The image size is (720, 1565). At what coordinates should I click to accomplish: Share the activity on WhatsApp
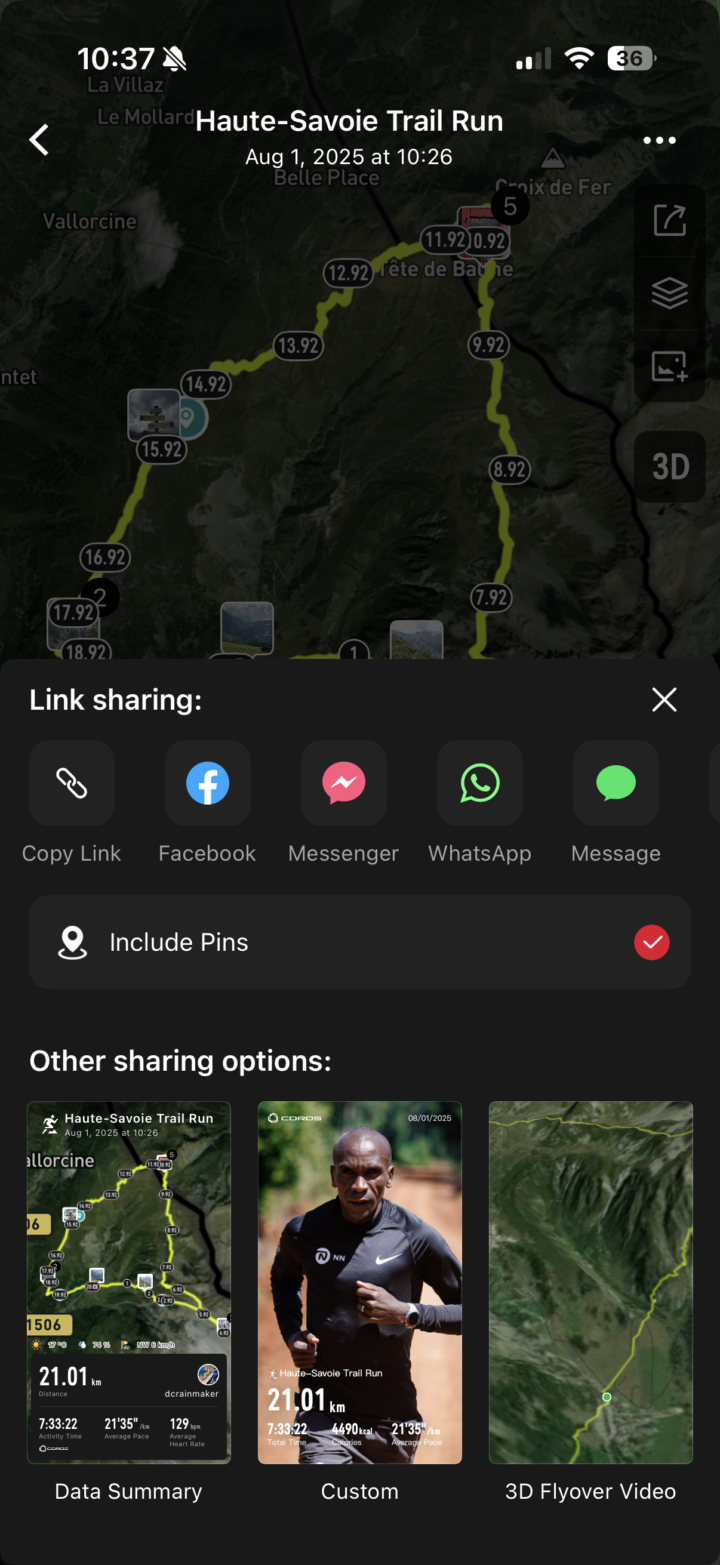click(x=480, y=784)
